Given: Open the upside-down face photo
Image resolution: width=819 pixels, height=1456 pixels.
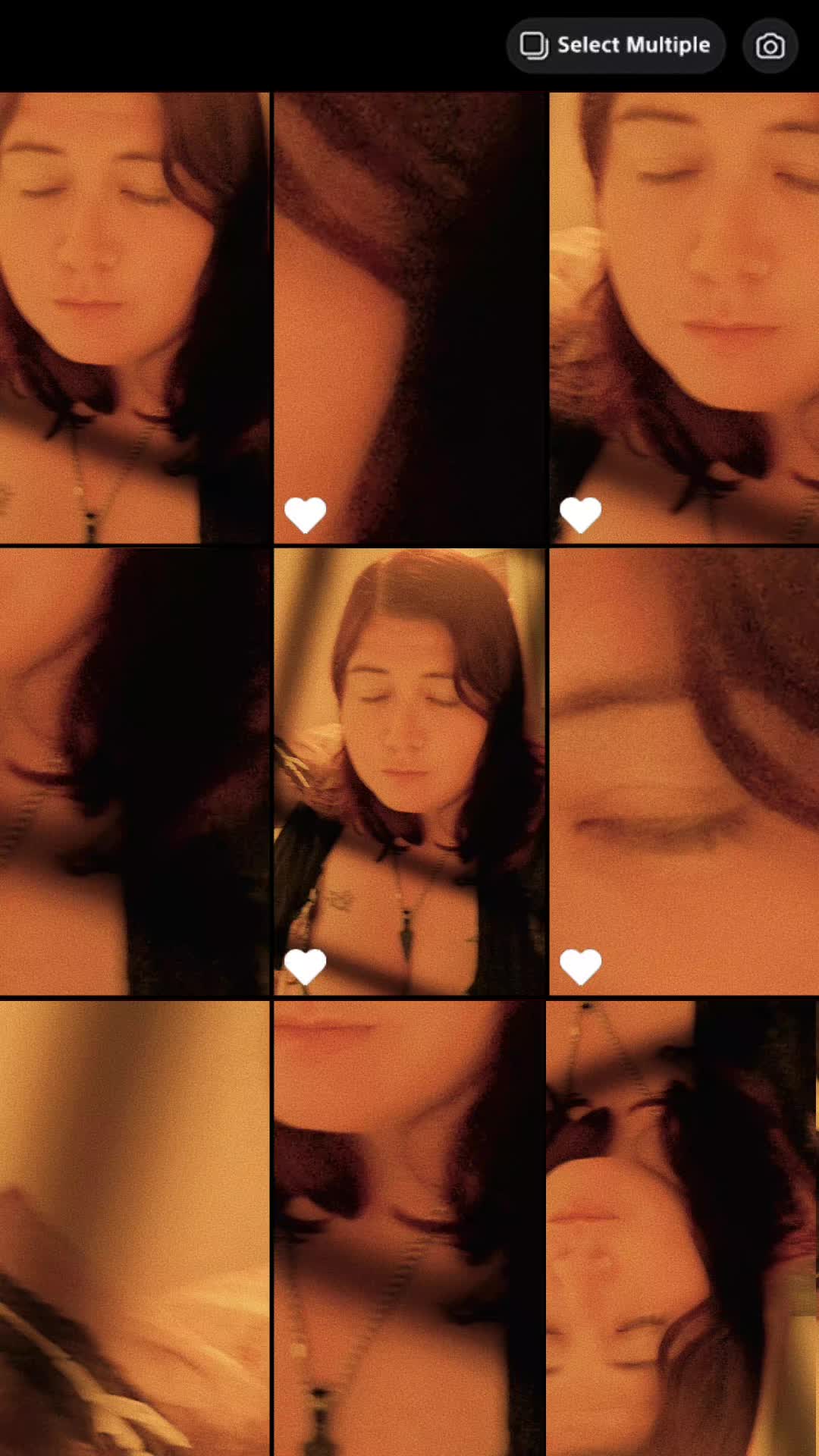Looking at the screenshot, I should [682, 1228].
